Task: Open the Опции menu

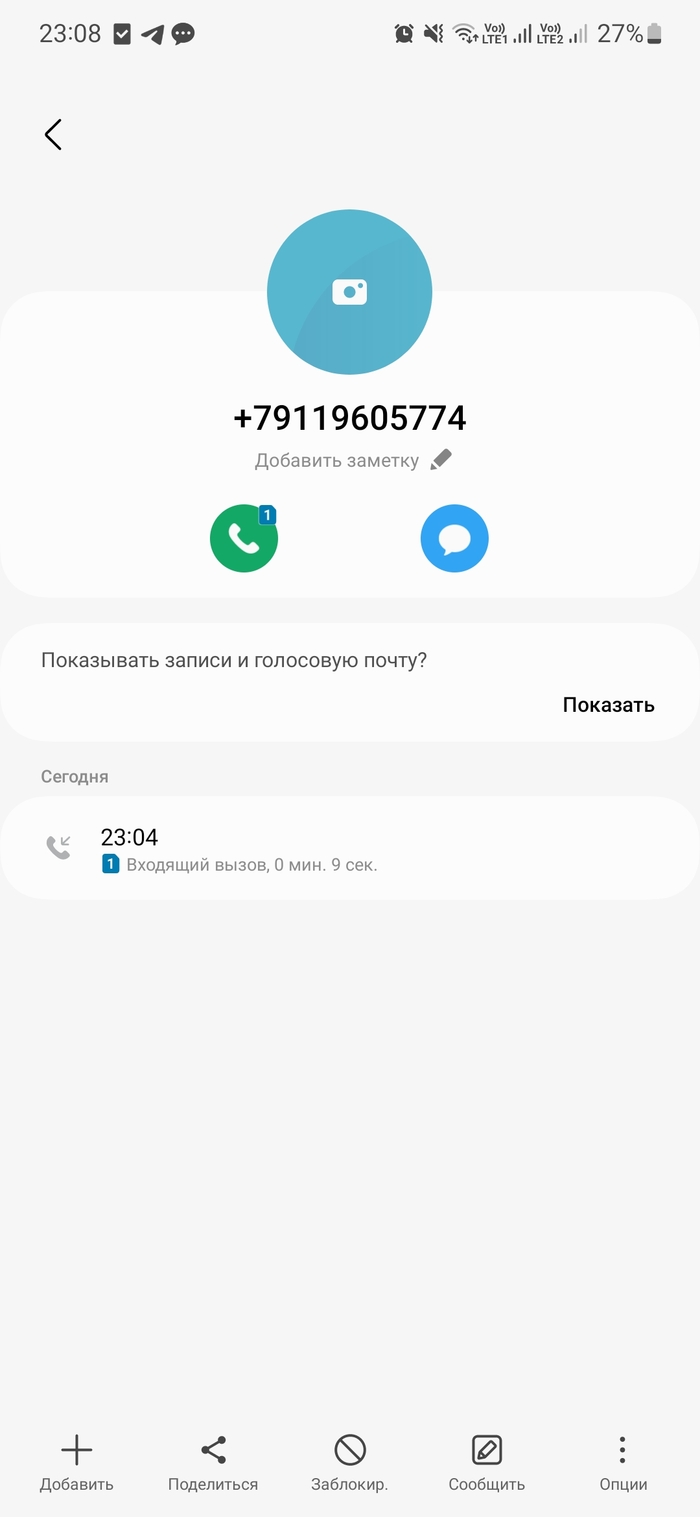Action: (x=622, y=1463)
